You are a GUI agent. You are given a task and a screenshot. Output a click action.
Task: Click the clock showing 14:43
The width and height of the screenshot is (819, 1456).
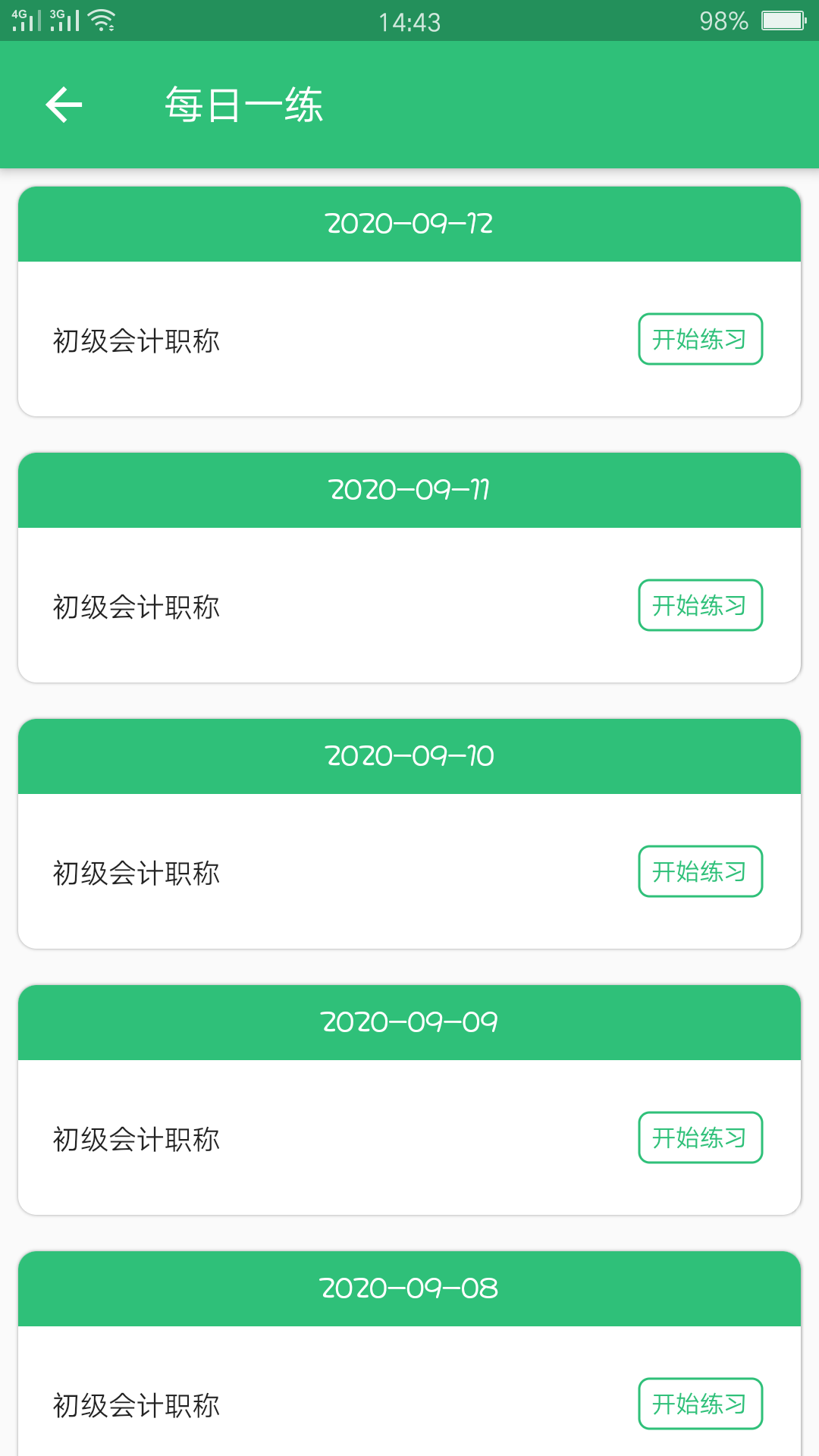click(409, 23)
